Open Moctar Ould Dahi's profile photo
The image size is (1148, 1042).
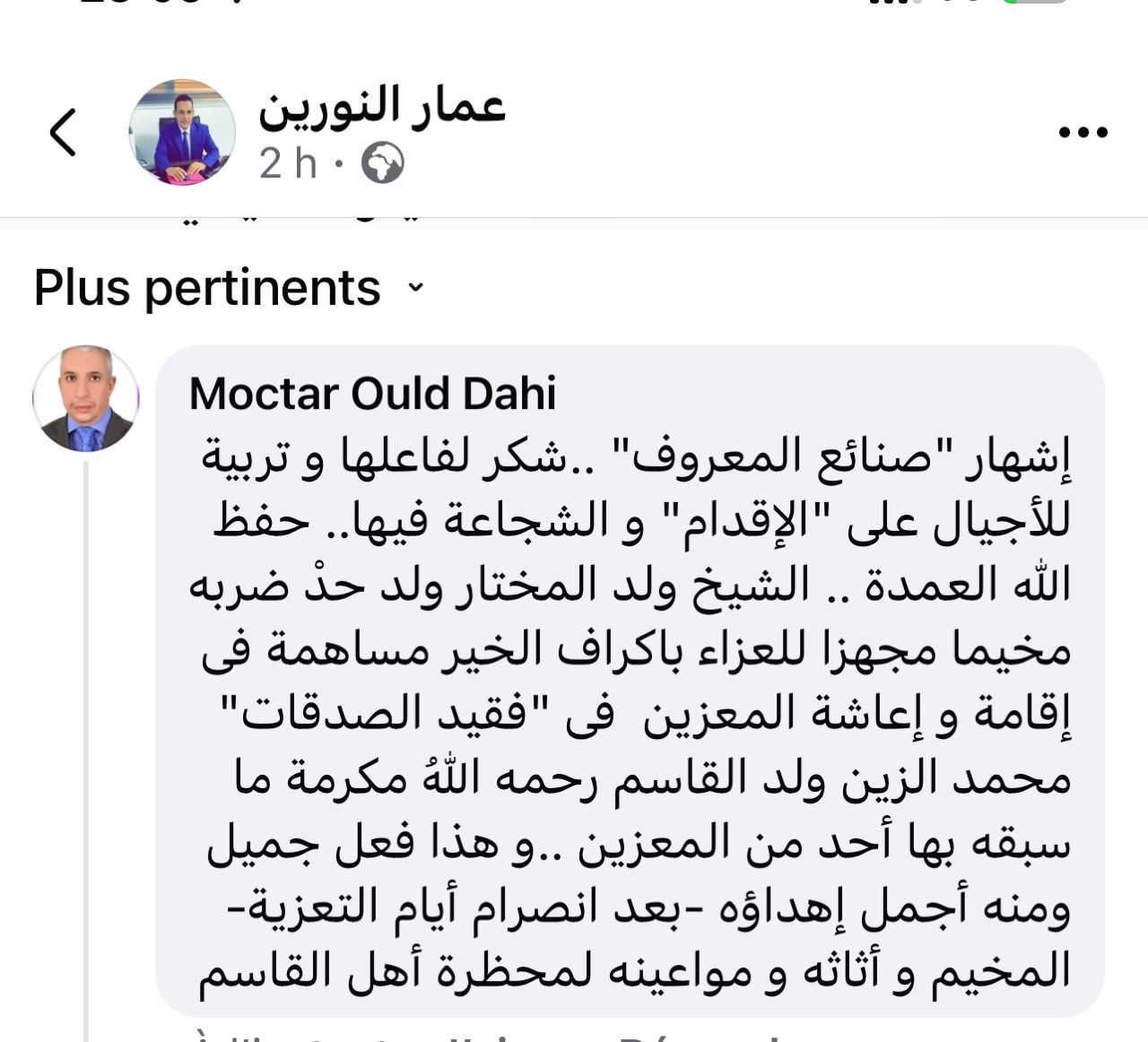86,398
